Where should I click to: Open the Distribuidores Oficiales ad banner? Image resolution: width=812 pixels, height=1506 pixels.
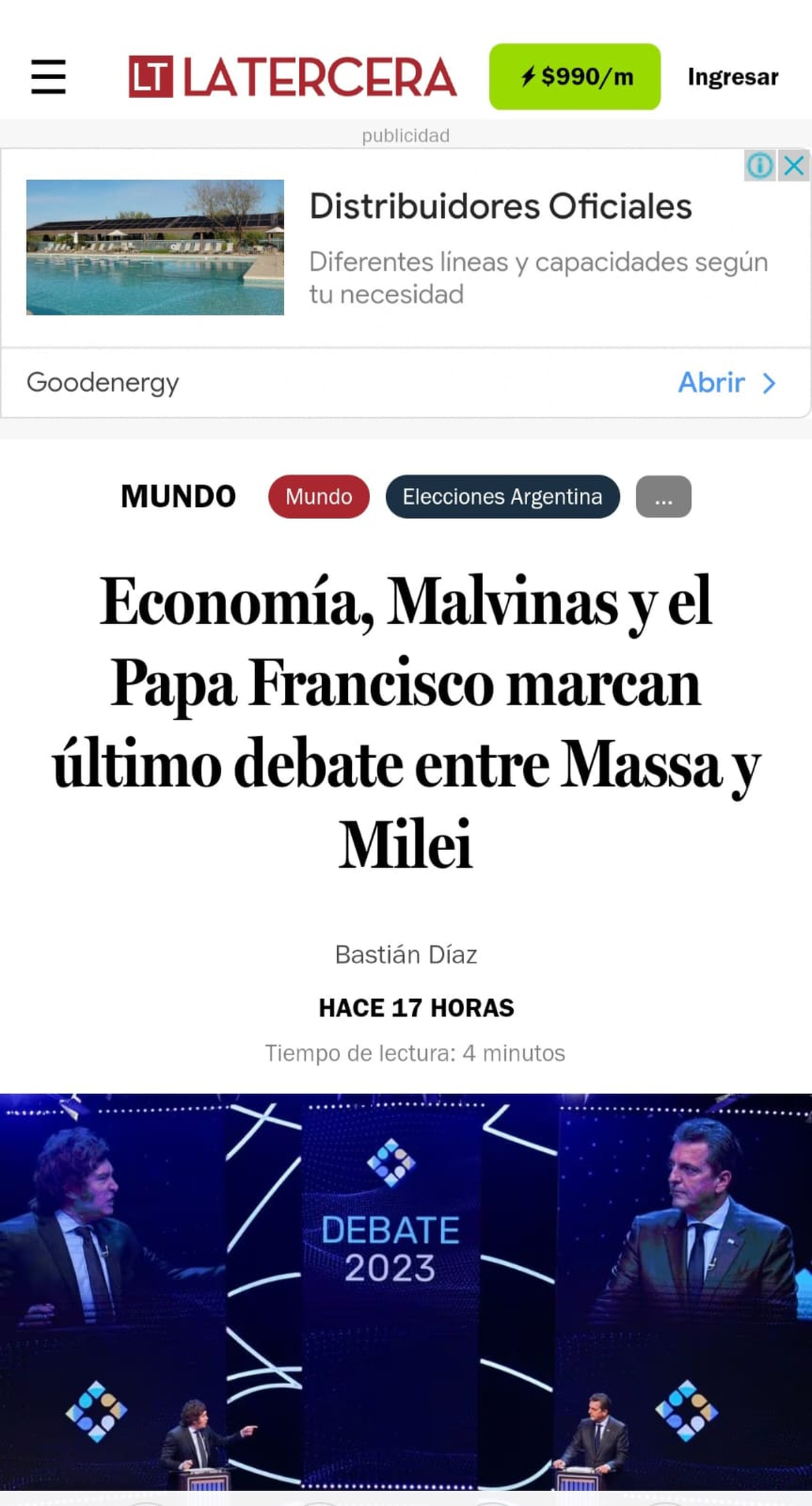[x=500, y=206]
